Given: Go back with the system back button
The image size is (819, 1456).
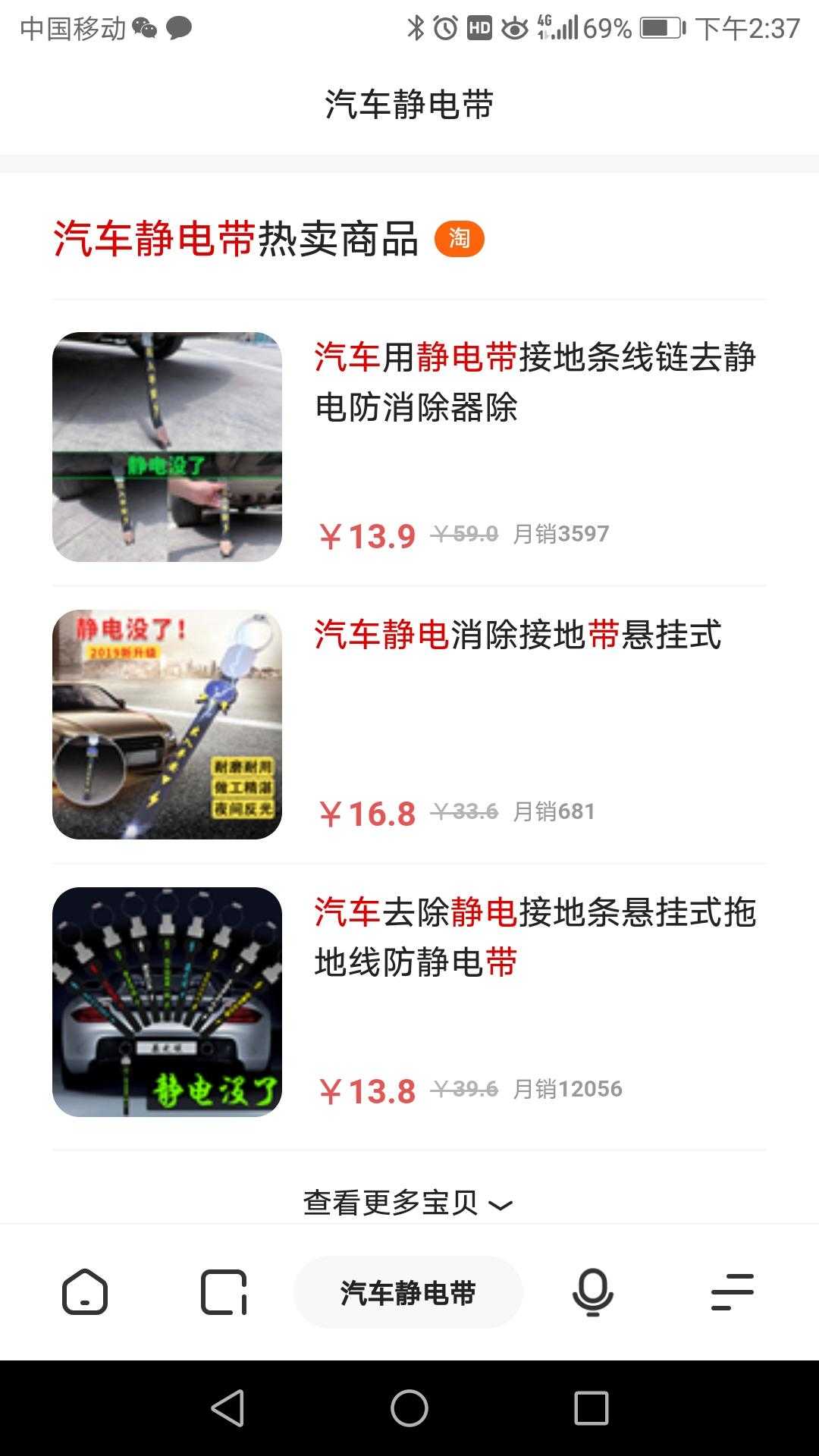Looking at the screenshot, I should [x=227, y=1409].
